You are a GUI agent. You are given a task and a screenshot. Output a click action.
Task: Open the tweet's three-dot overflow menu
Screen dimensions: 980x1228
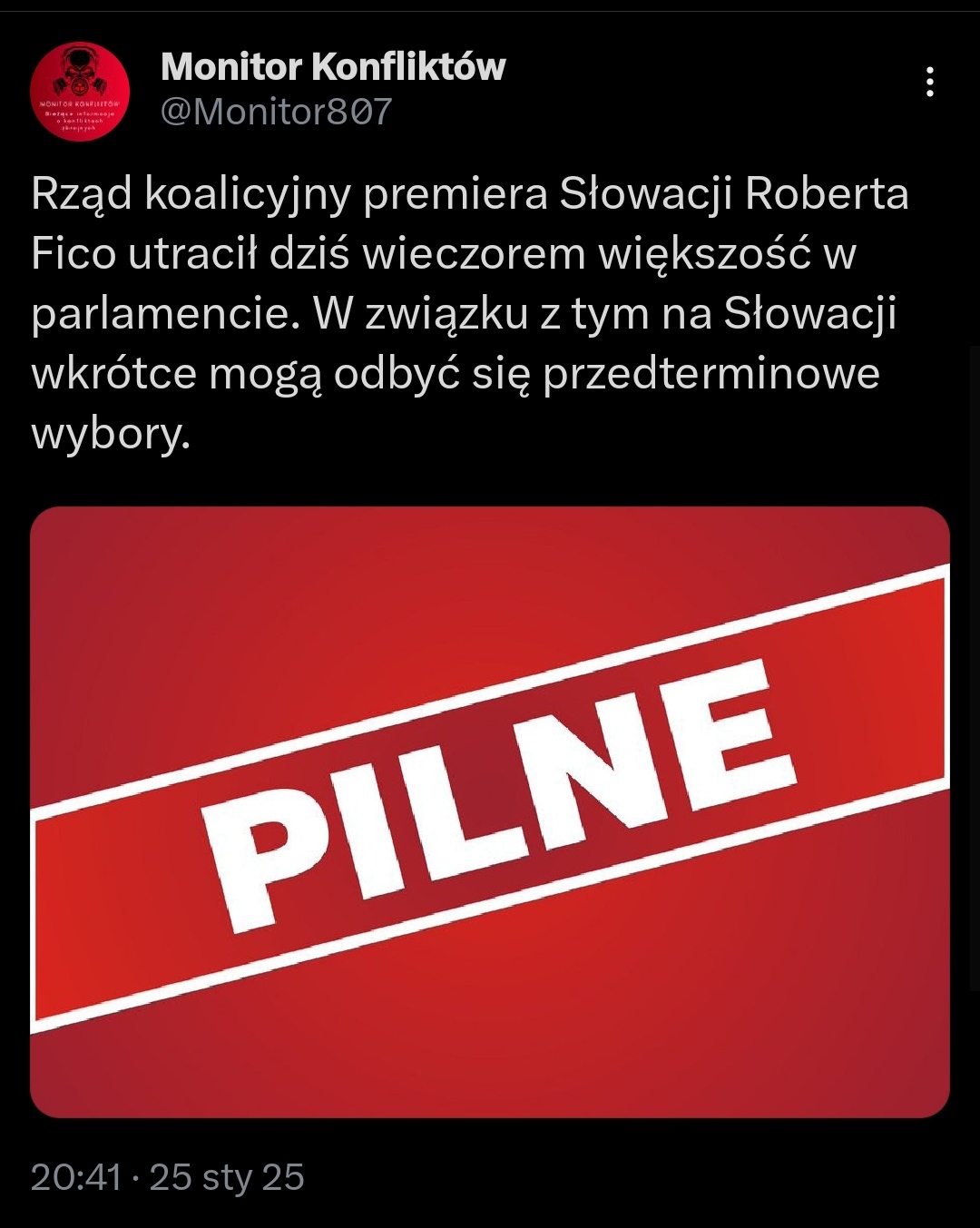[x=929, y=82]
